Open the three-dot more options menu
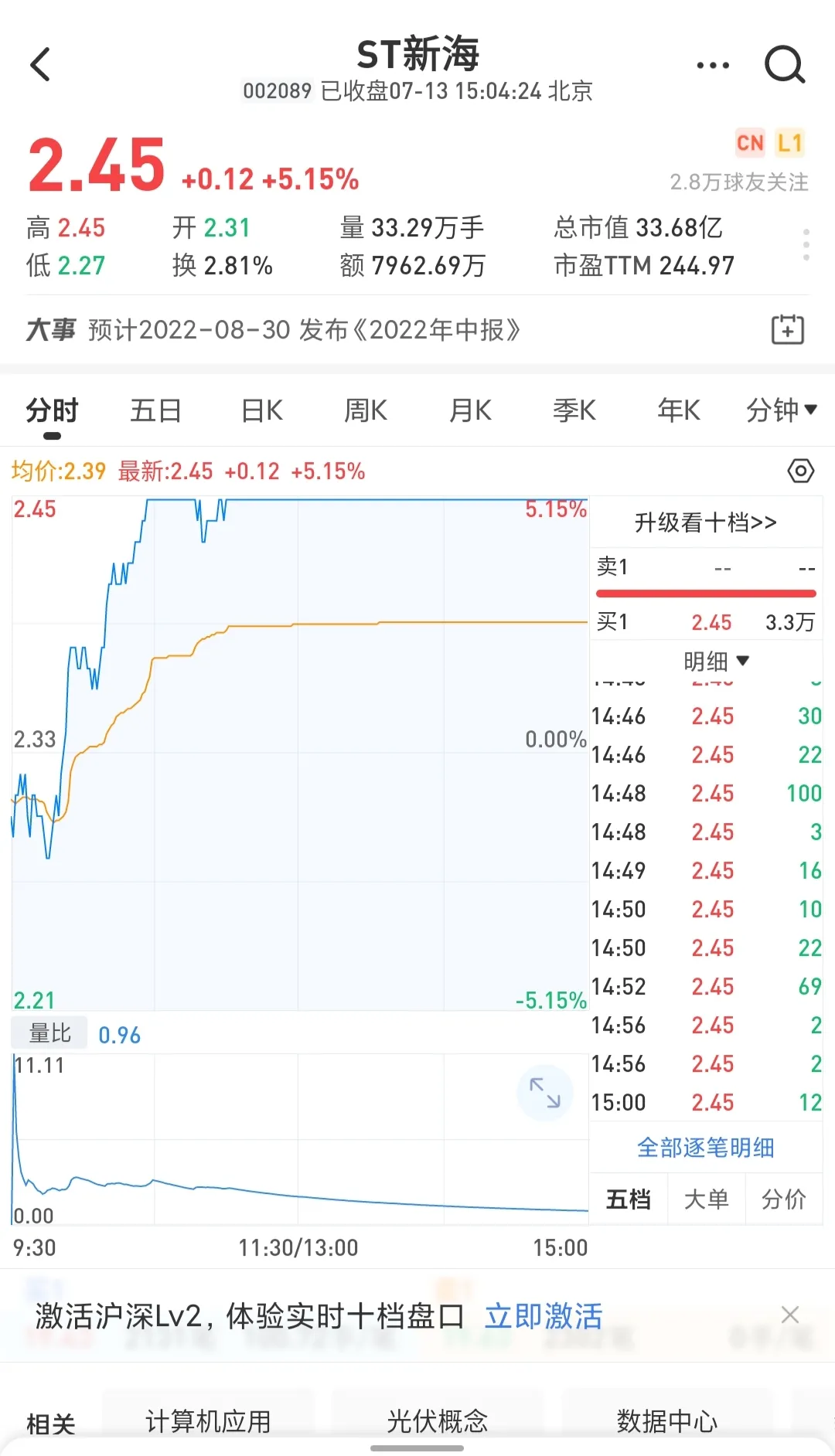This screenshot has height=1456, width=835. [713, 66]
